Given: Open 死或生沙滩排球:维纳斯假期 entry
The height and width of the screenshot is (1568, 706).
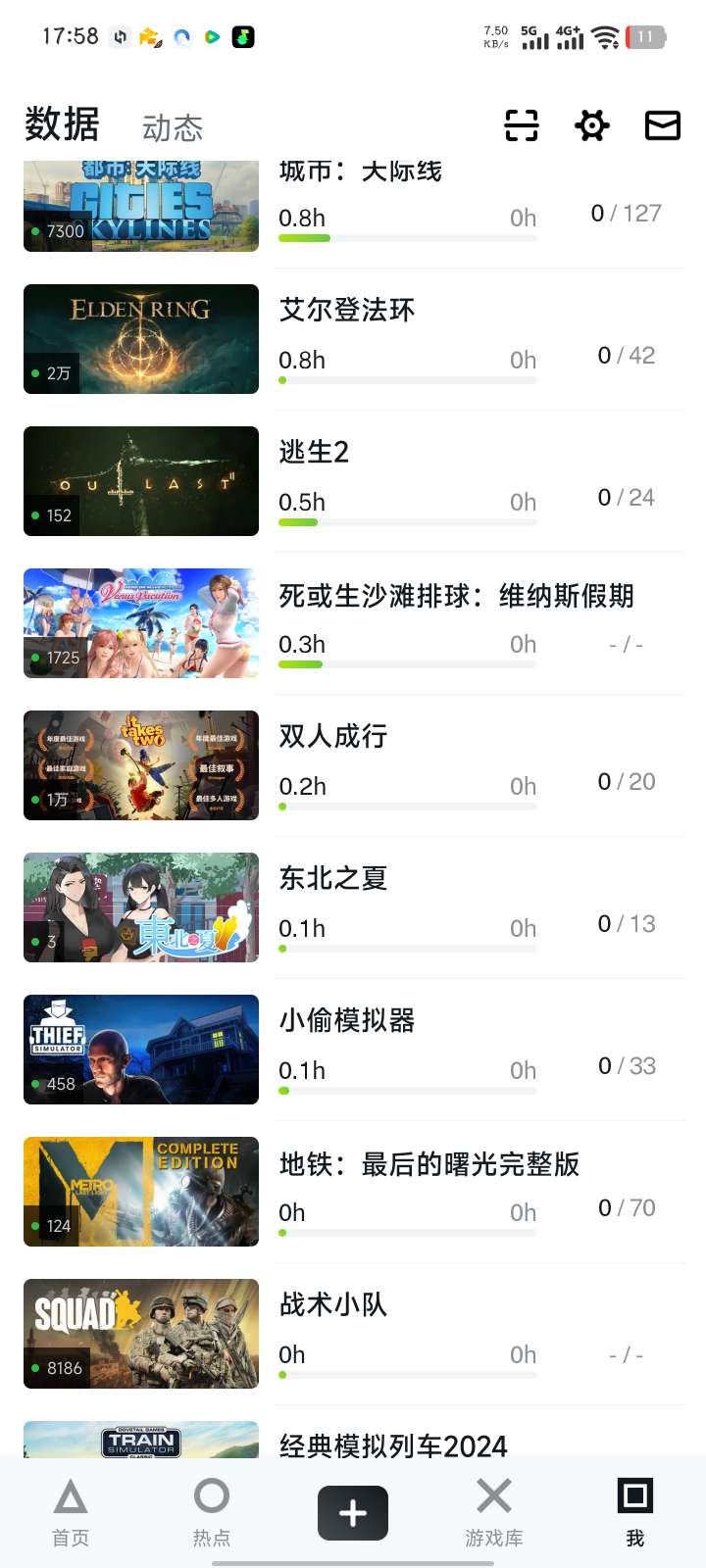Looking at the screenshot, I should click(x=456, y=596).
